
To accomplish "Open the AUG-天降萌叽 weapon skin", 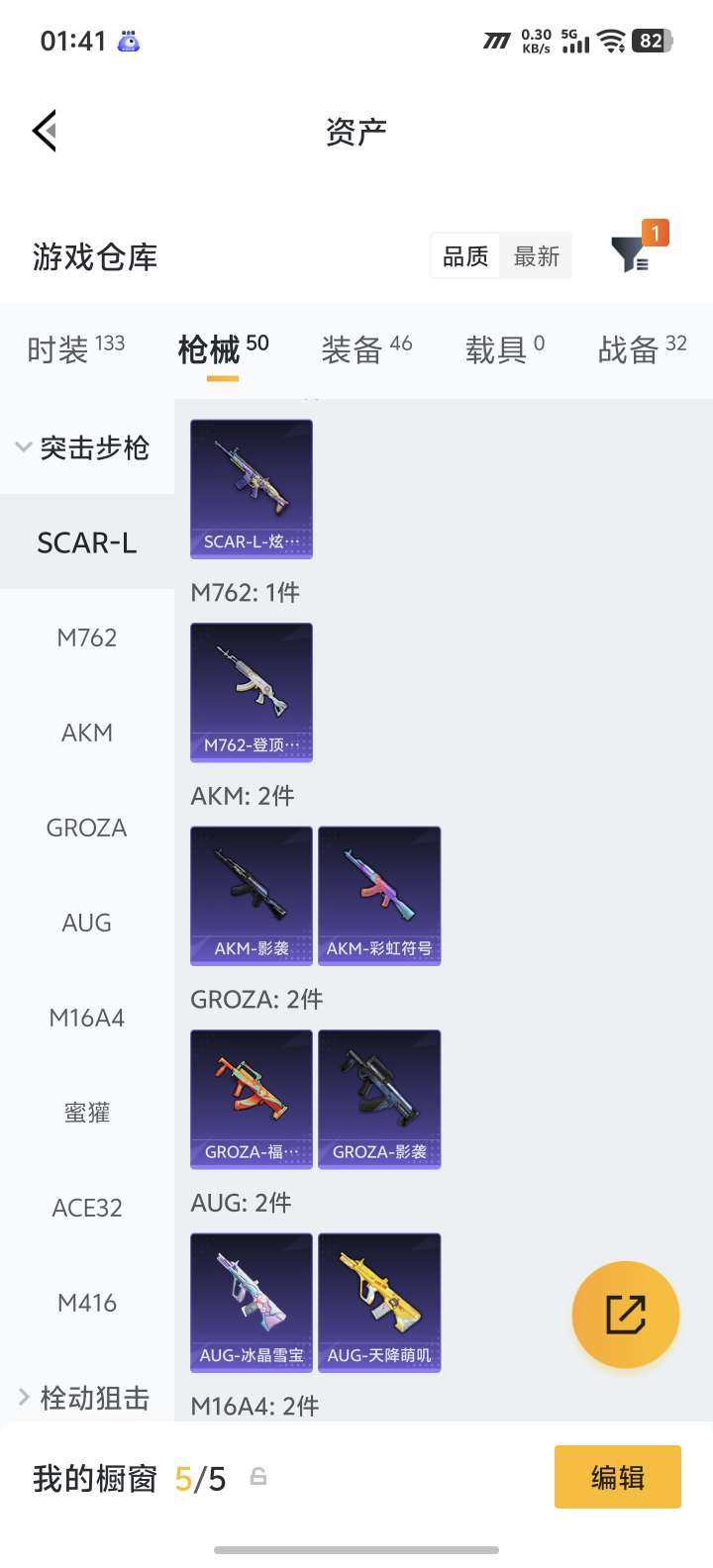I will pyautogui.click(x=379, y=1303).
